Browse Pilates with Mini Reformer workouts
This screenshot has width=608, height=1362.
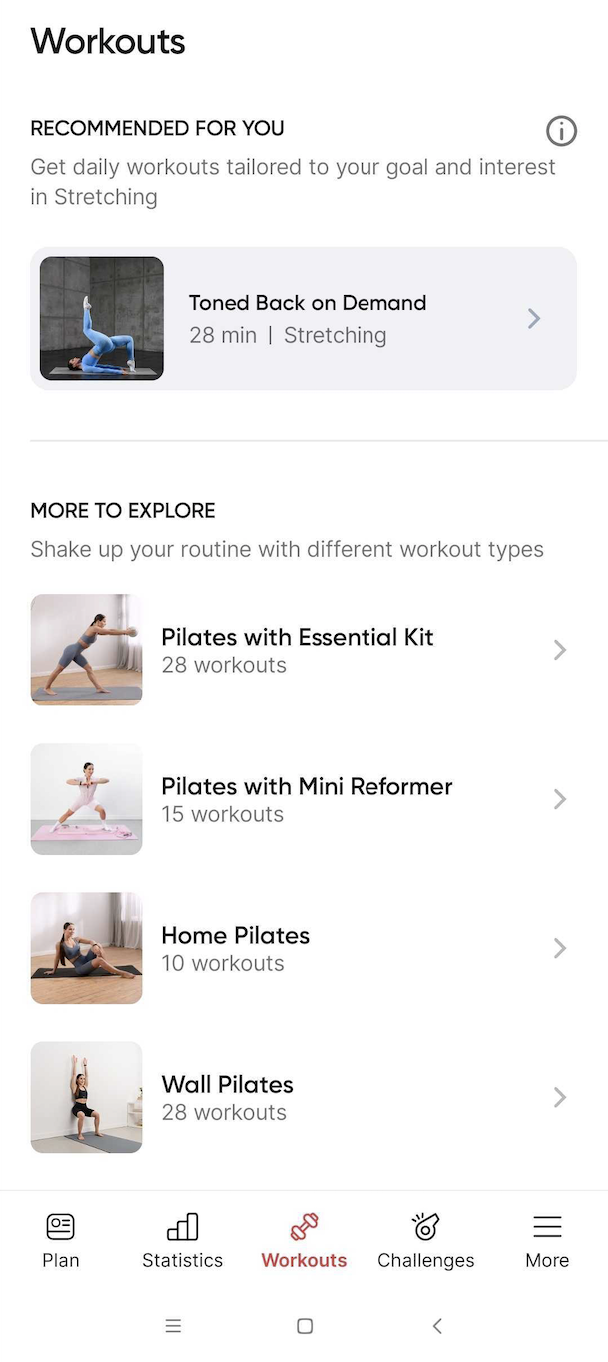pyautogui.click(x=304, y=799)
